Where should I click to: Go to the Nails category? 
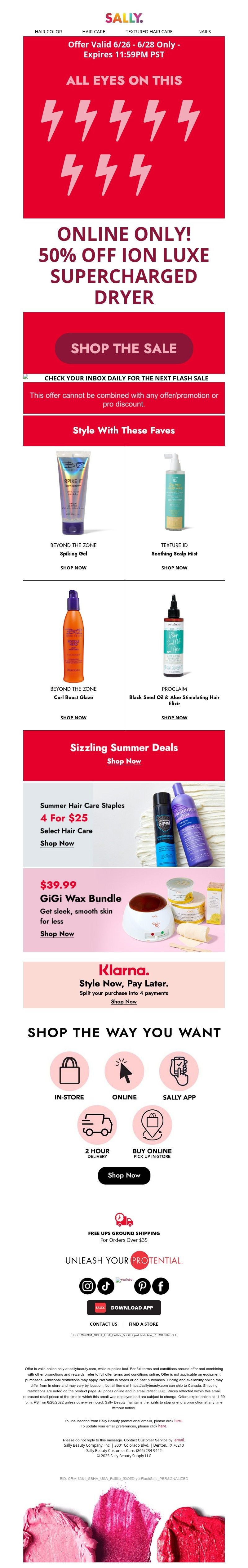204,31
